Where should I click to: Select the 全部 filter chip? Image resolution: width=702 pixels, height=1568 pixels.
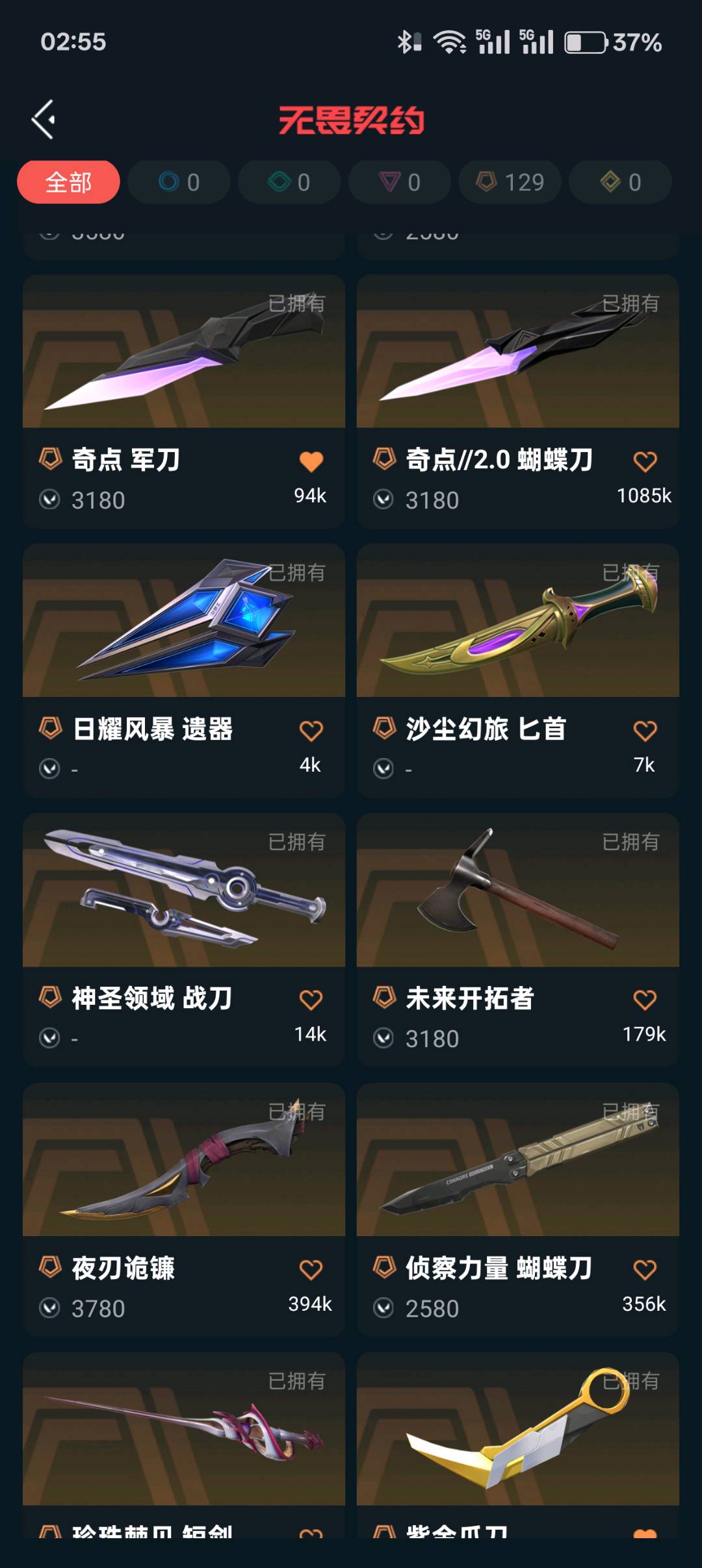click(68, 182)
